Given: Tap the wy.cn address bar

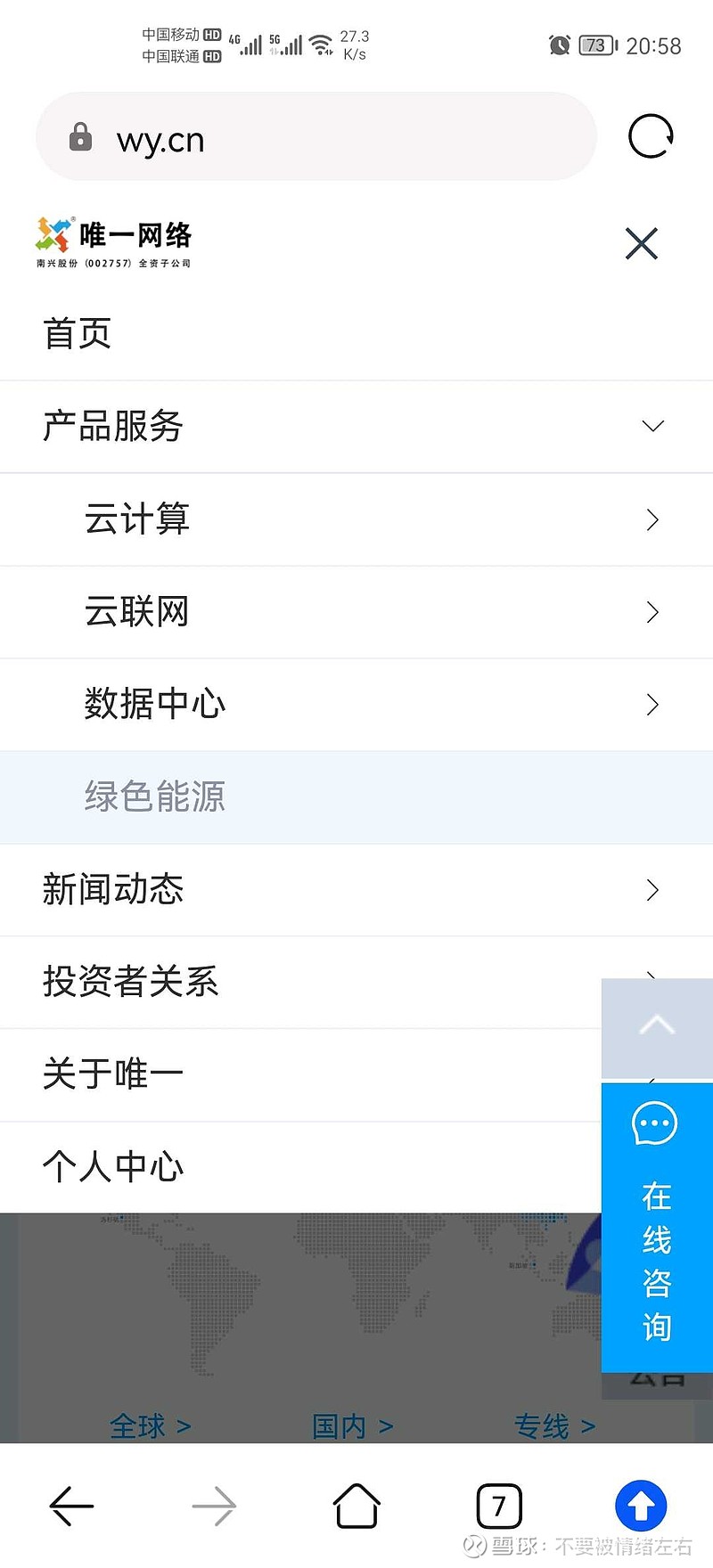Looking at the screenshot, I should click(316, 137).
